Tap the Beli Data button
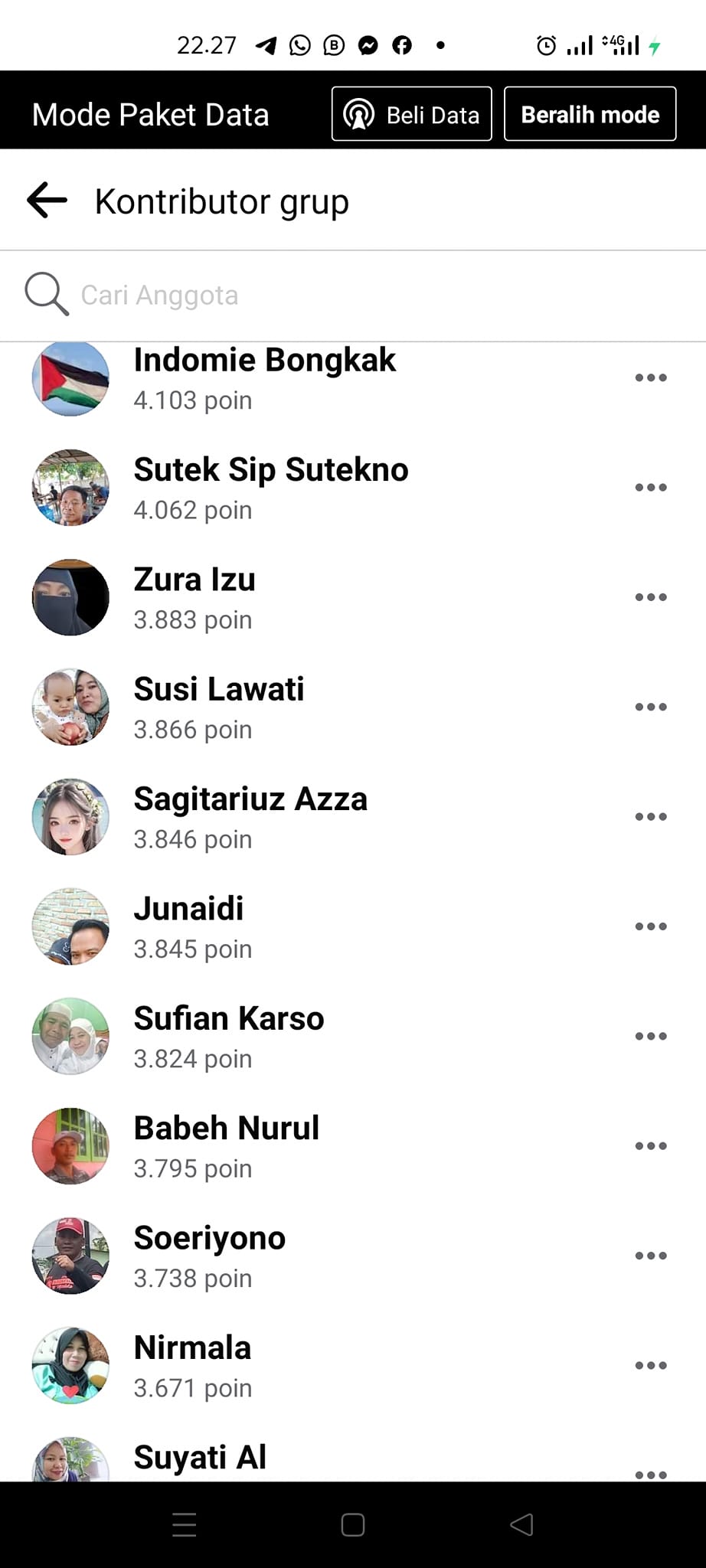 click(411, 115)
